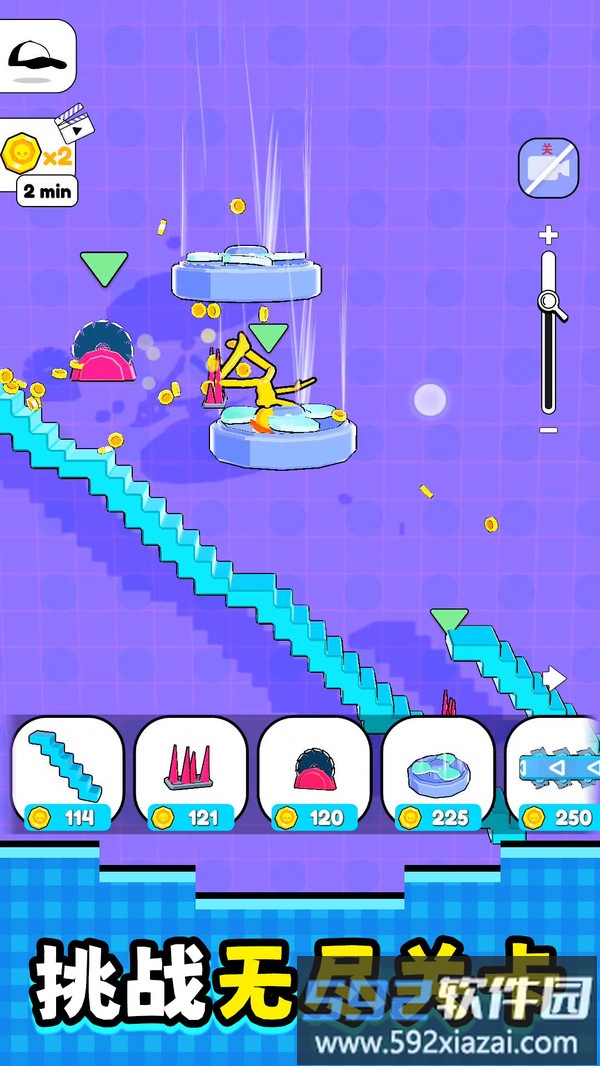The height and width of the screenshot is (1066, 600).
Task: Tap the zoom slider track
Action: 548,360
